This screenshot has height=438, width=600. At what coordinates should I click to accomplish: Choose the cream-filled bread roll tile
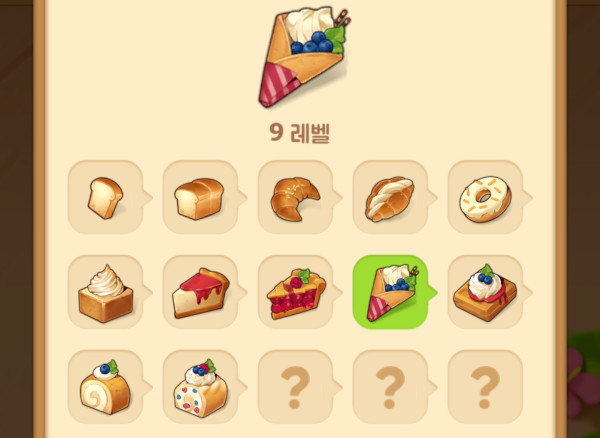tap(389, 197)
